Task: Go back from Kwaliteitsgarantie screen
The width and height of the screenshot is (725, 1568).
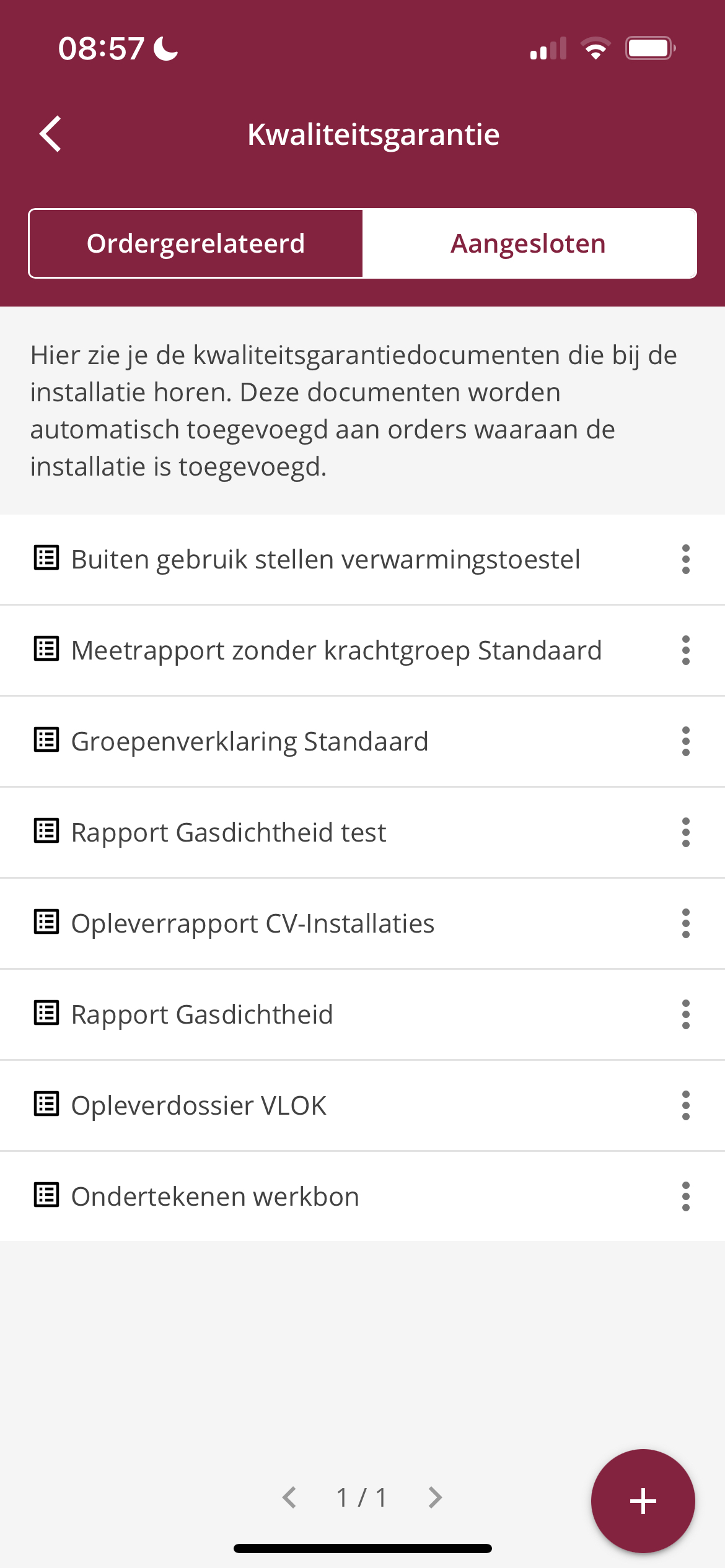Action: 50,134
